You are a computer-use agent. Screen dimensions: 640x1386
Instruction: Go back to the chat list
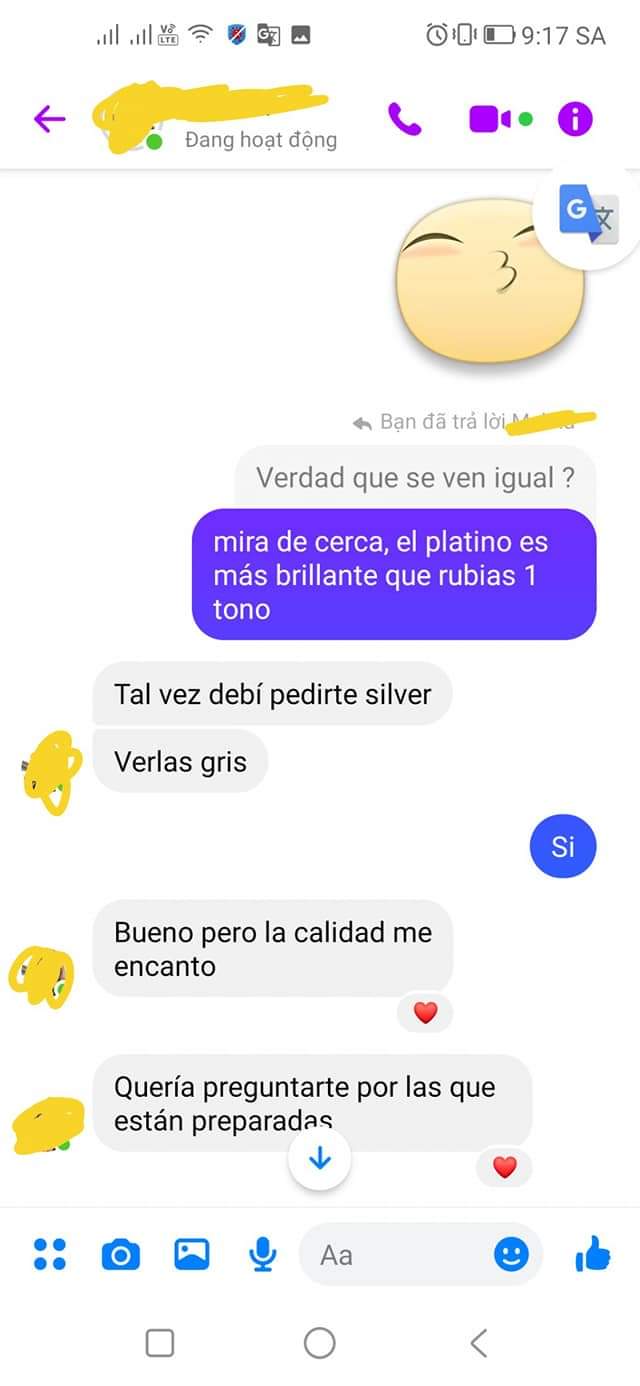click(x=49, y=120)
